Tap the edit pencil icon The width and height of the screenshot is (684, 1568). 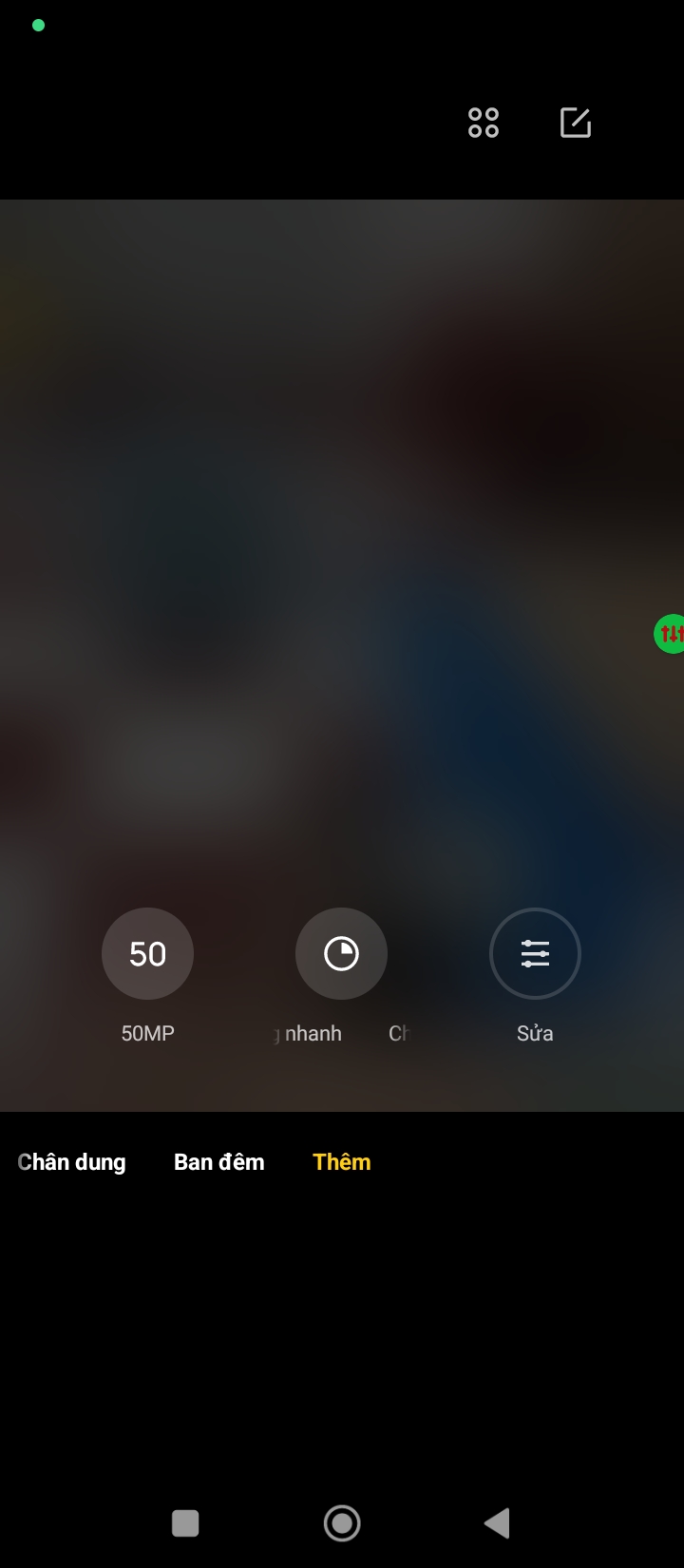click(576, 123)
